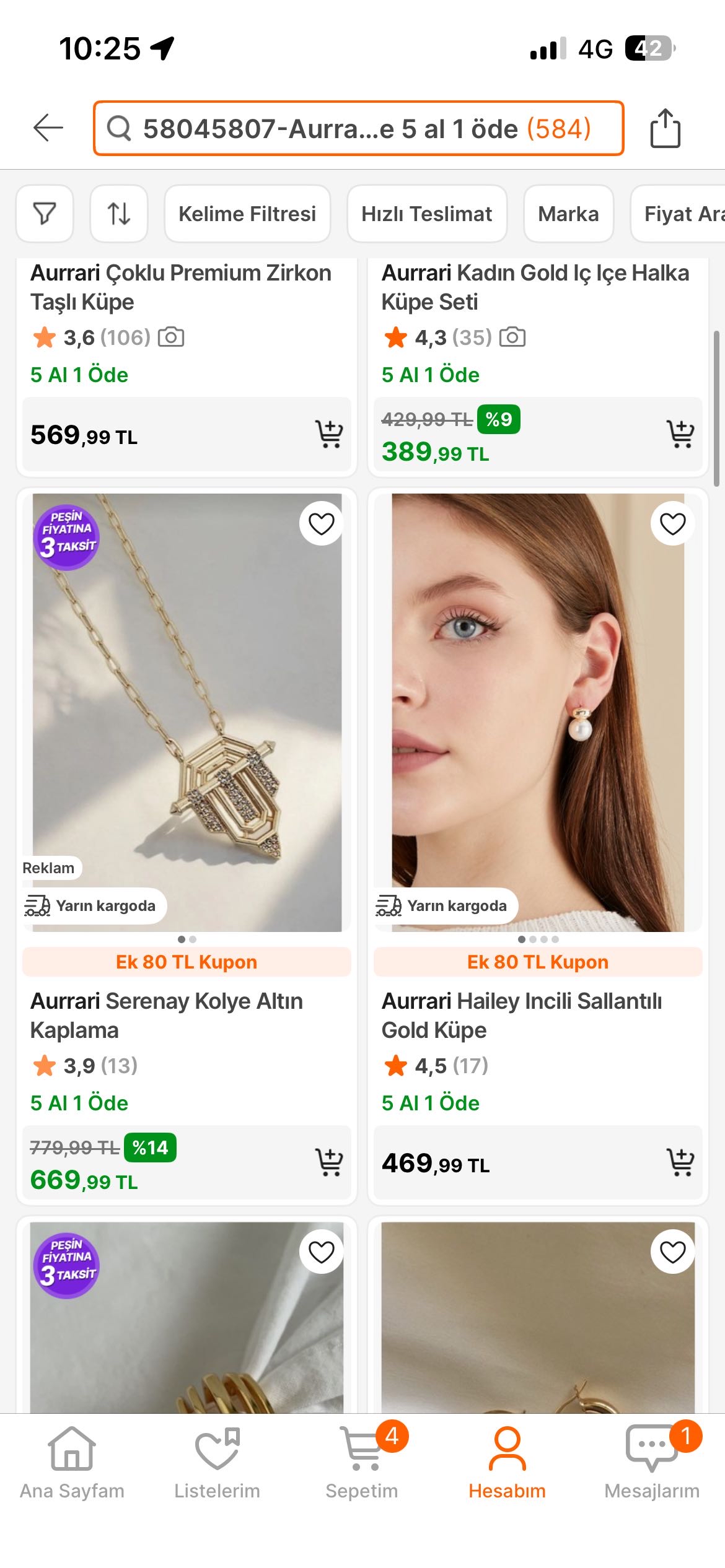This screenshot has width=725, height=1568.
Task: Select the Hızlı Teslimat chip
Action: [x=426, y=214]
